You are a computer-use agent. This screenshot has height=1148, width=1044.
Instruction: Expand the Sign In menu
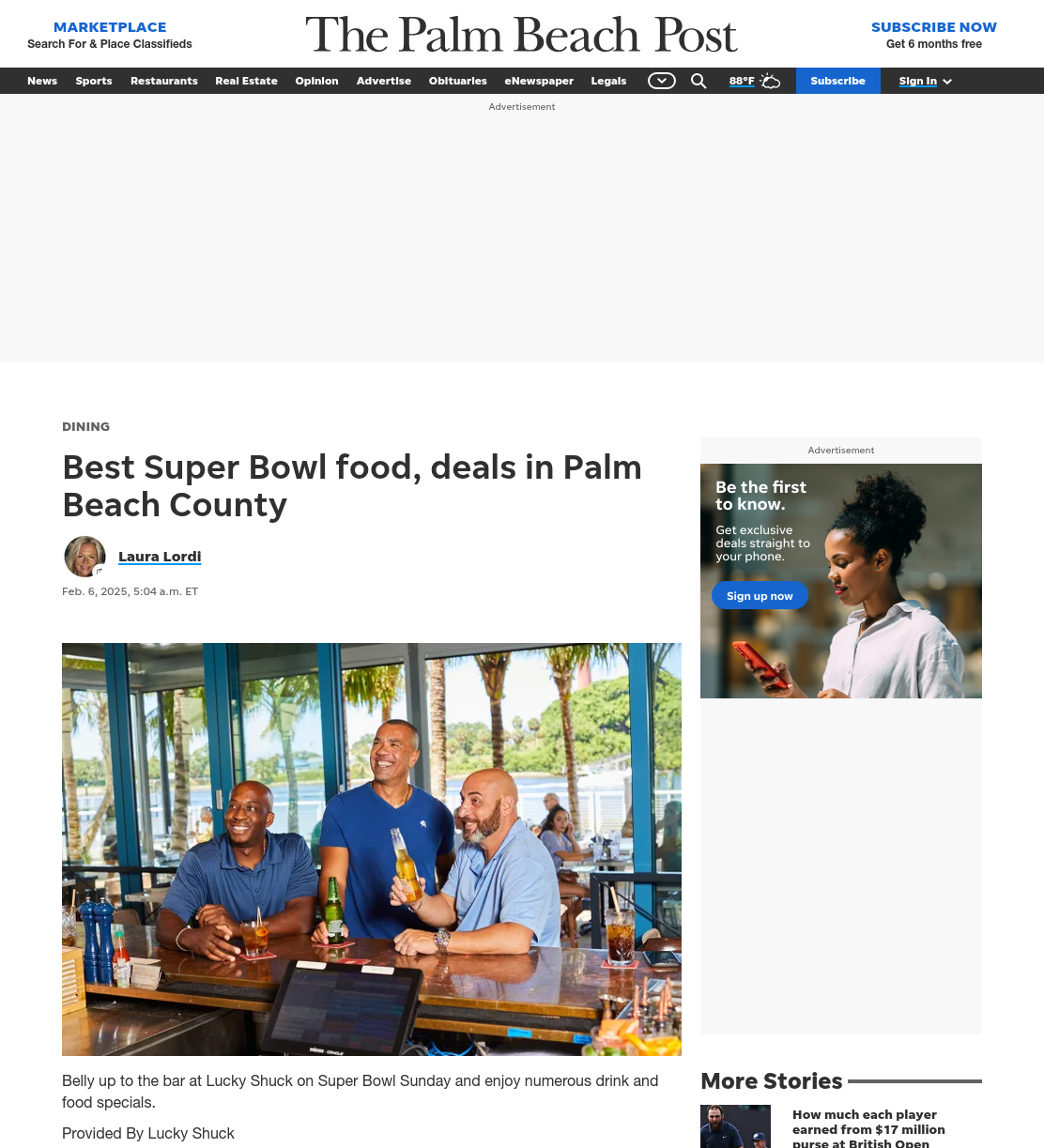tap(925, 81)
